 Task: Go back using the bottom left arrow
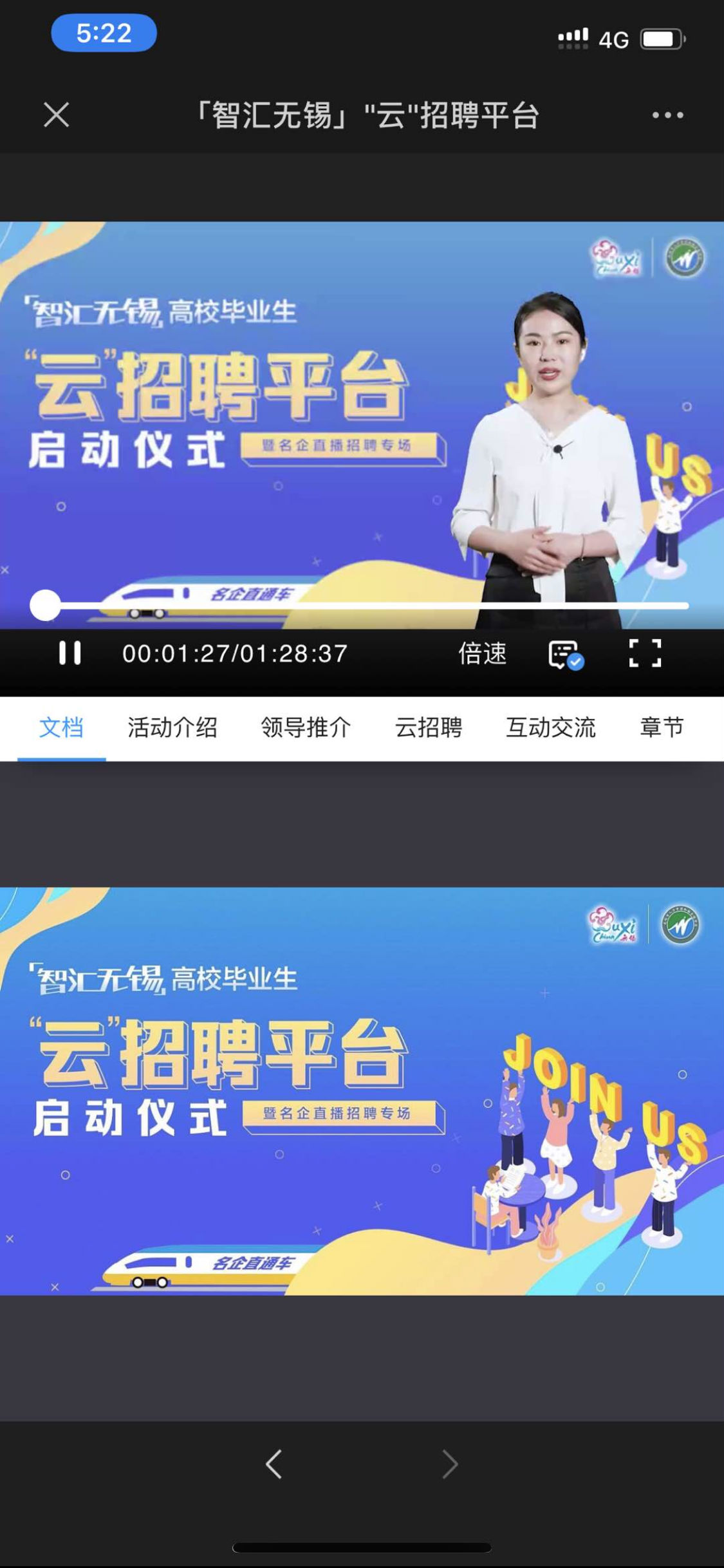click(274, 1464)
